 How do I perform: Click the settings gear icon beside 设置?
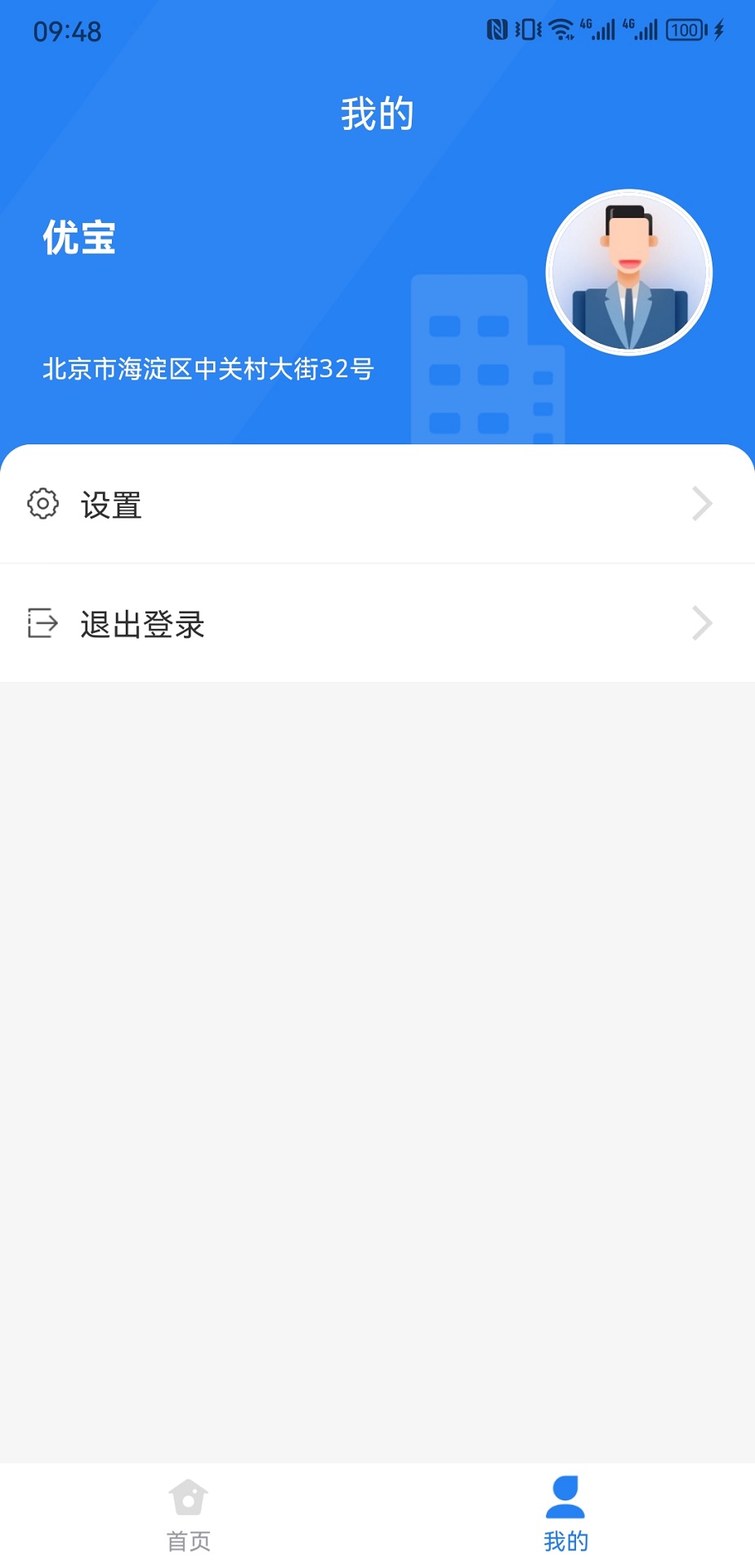(42, 504)
